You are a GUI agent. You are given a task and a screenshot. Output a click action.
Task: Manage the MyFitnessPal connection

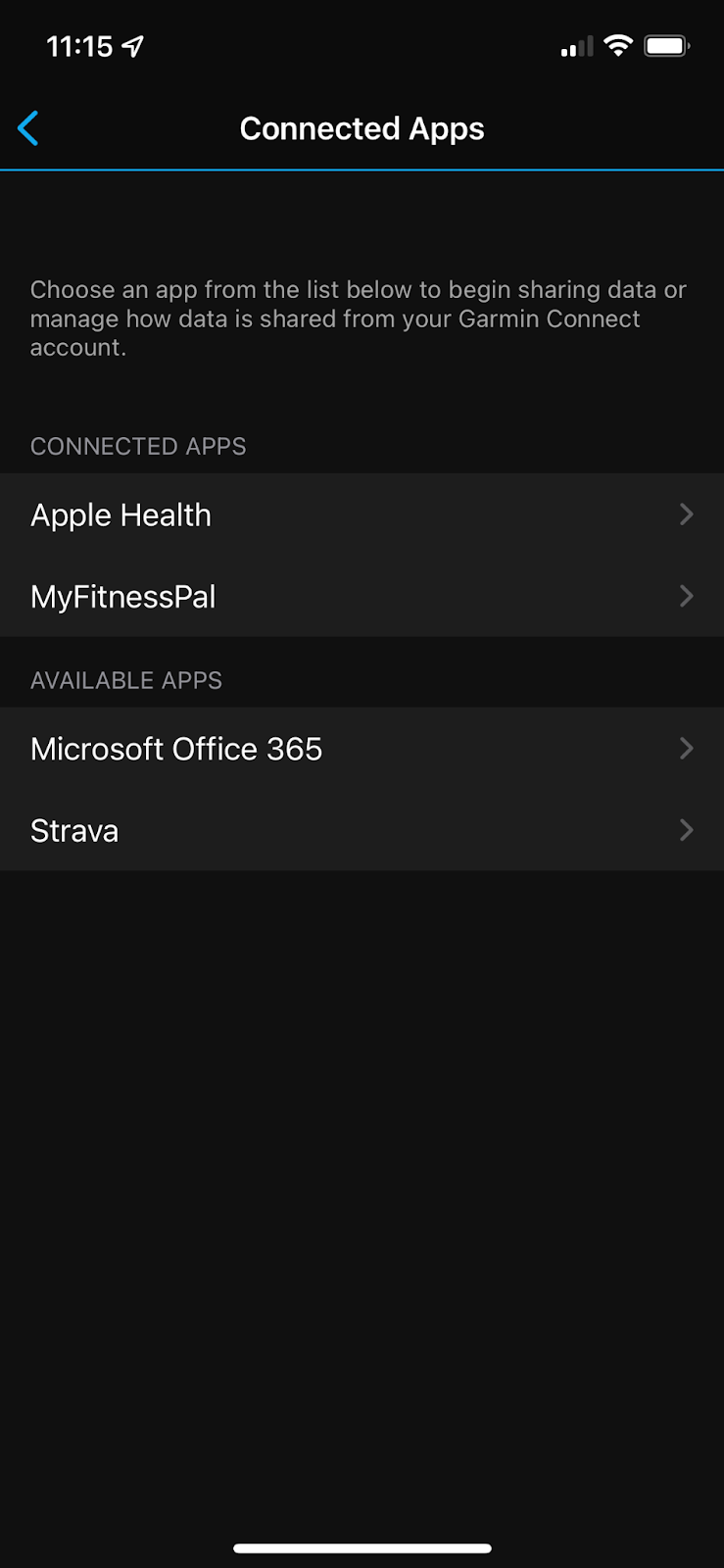(x=362, y=596)
